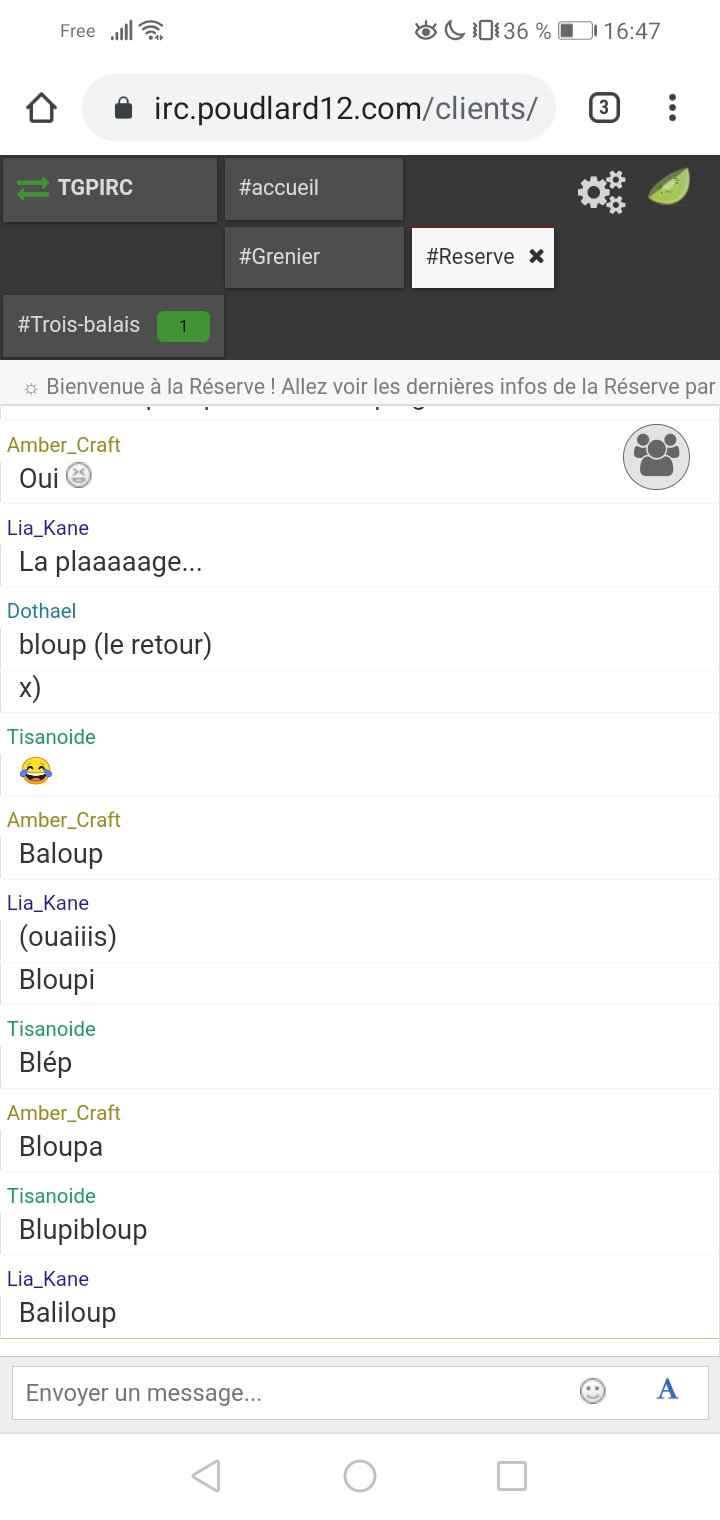The image size is (720, 1520).
Task: Go to the browser home page
Action: click(x=42, y=108)
